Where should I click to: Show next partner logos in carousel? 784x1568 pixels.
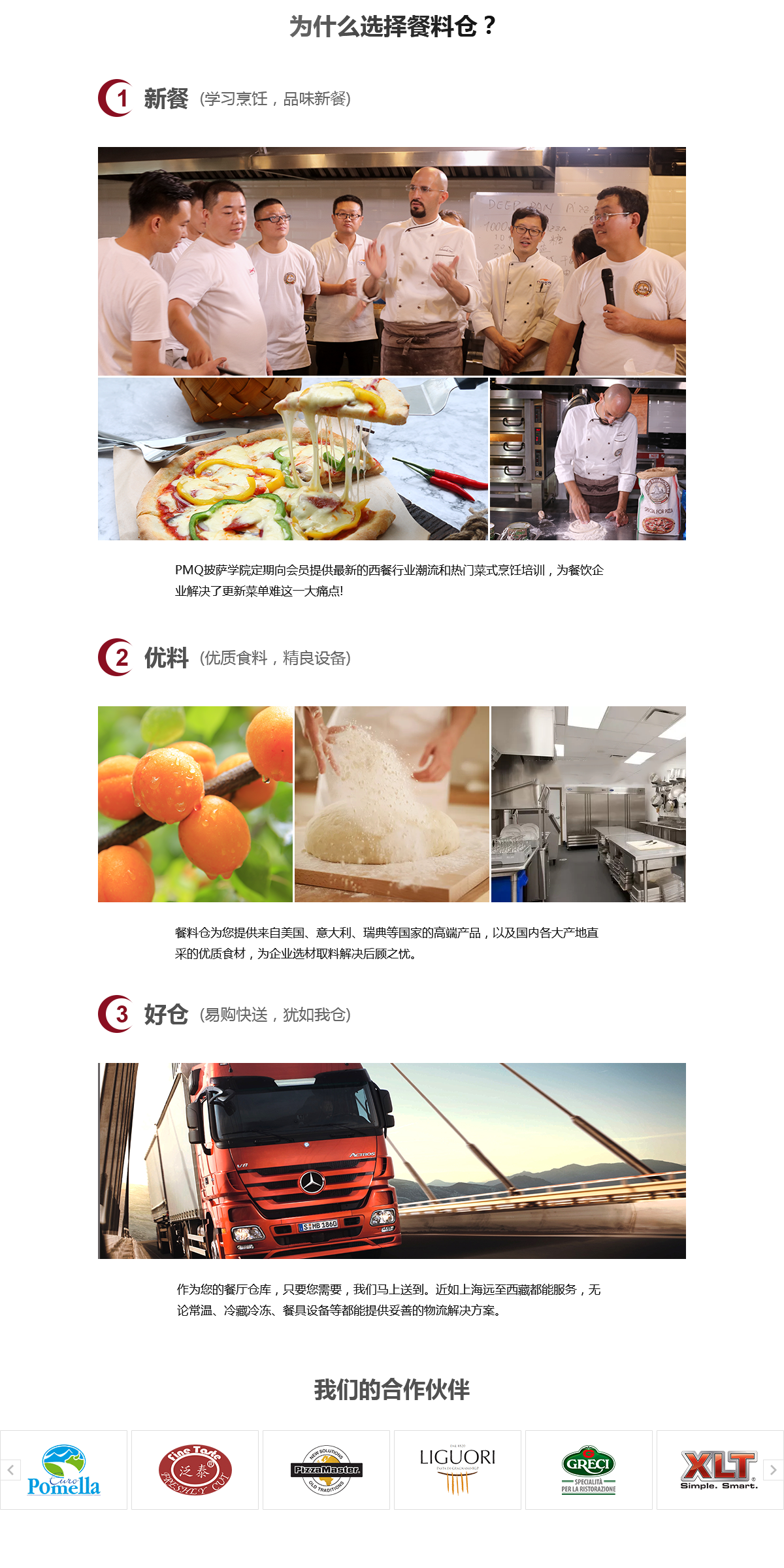pyautogui.click(x=773, y=1470)
